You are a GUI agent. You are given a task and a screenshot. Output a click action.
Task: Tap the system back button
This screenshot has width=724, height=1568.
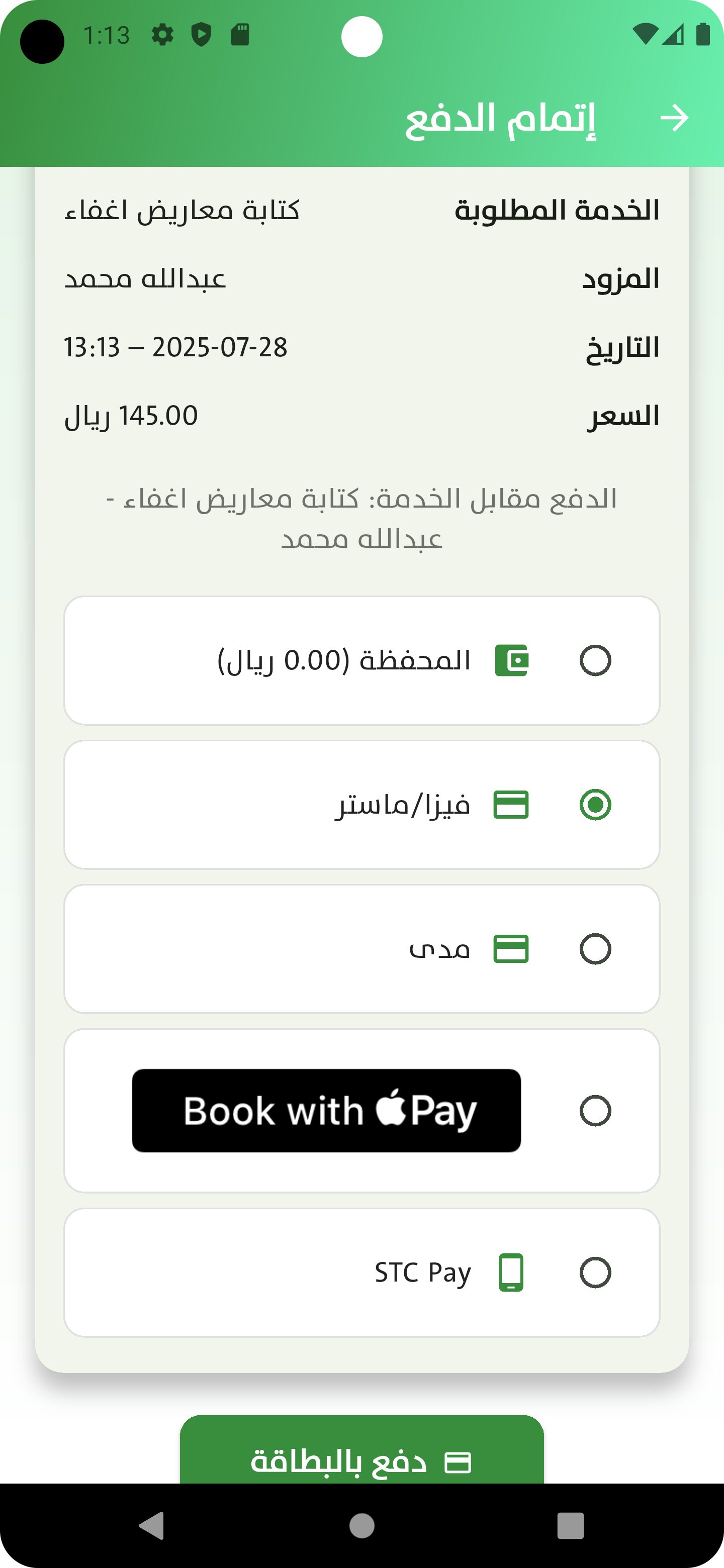pos(152,1526)
